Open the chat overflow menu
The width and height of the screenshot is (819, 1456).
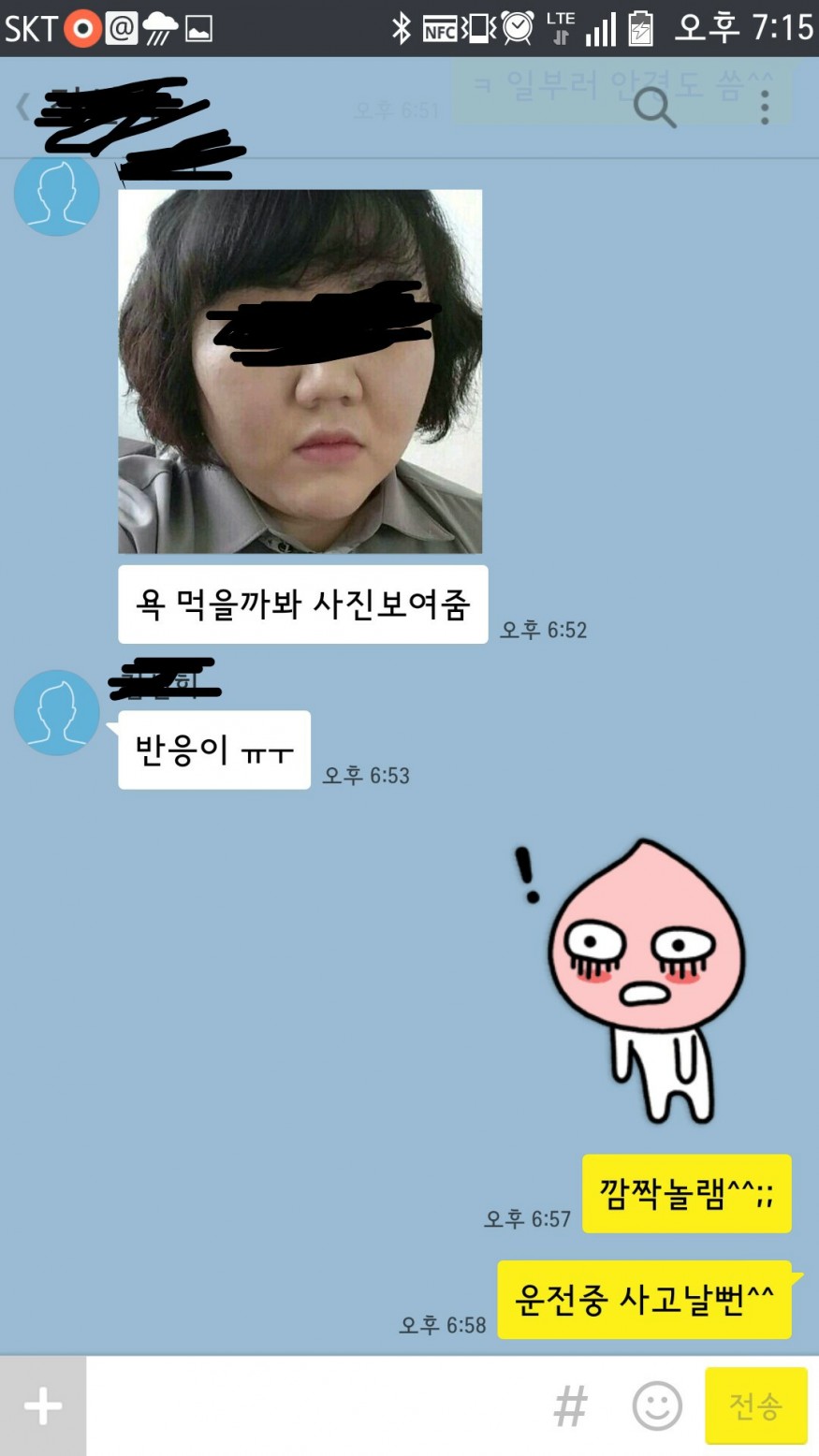point(765,108)
